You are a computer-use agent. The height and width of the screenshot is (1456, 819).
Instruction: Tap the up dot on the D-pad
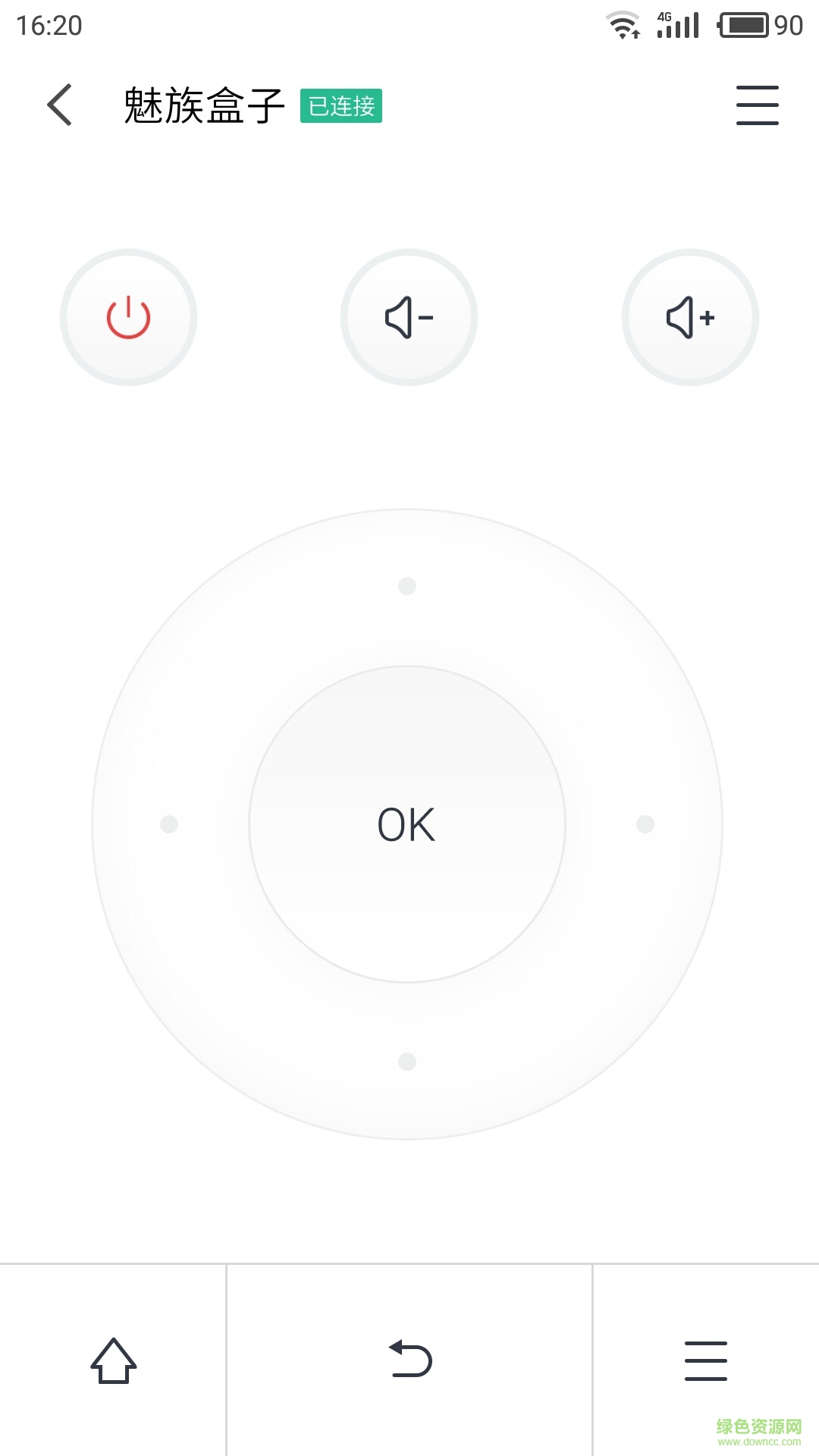[x=407, y=586]
